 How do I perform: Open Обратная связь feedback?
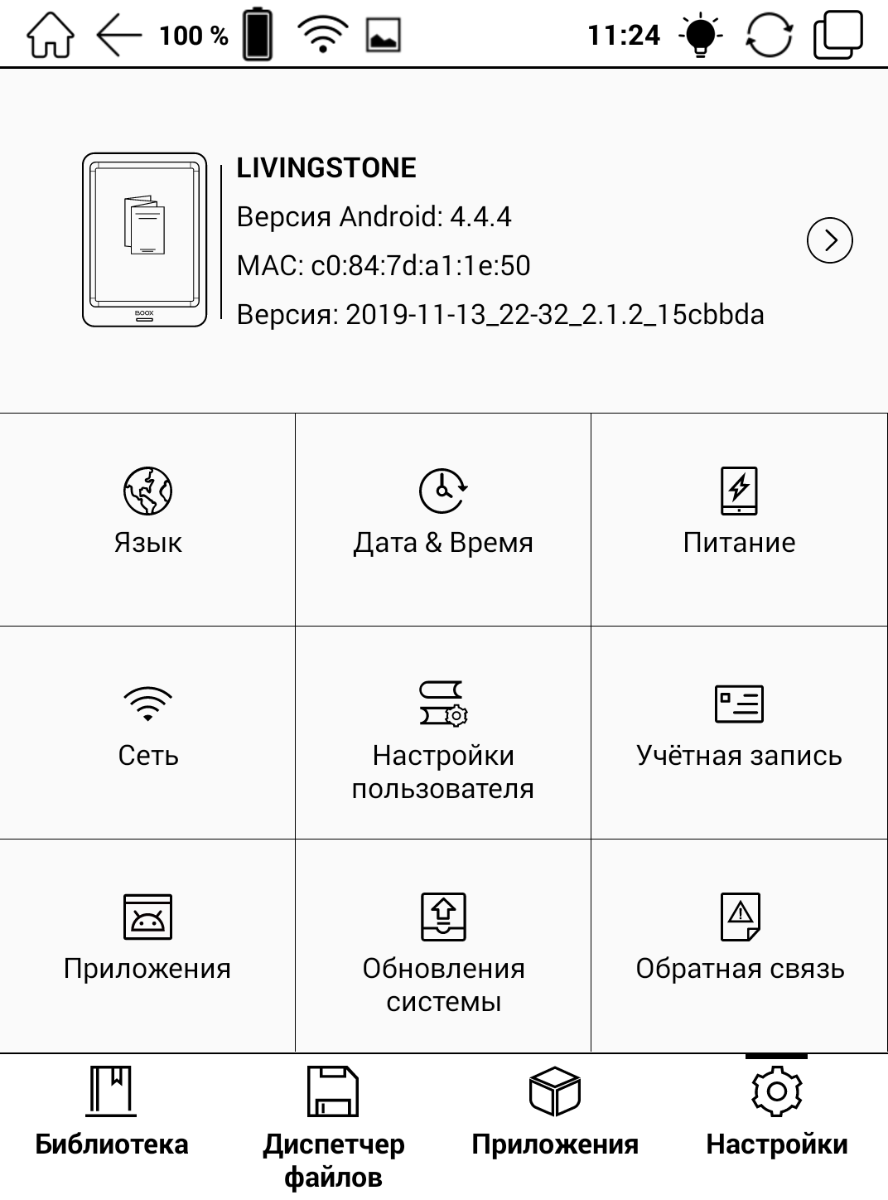739,945
